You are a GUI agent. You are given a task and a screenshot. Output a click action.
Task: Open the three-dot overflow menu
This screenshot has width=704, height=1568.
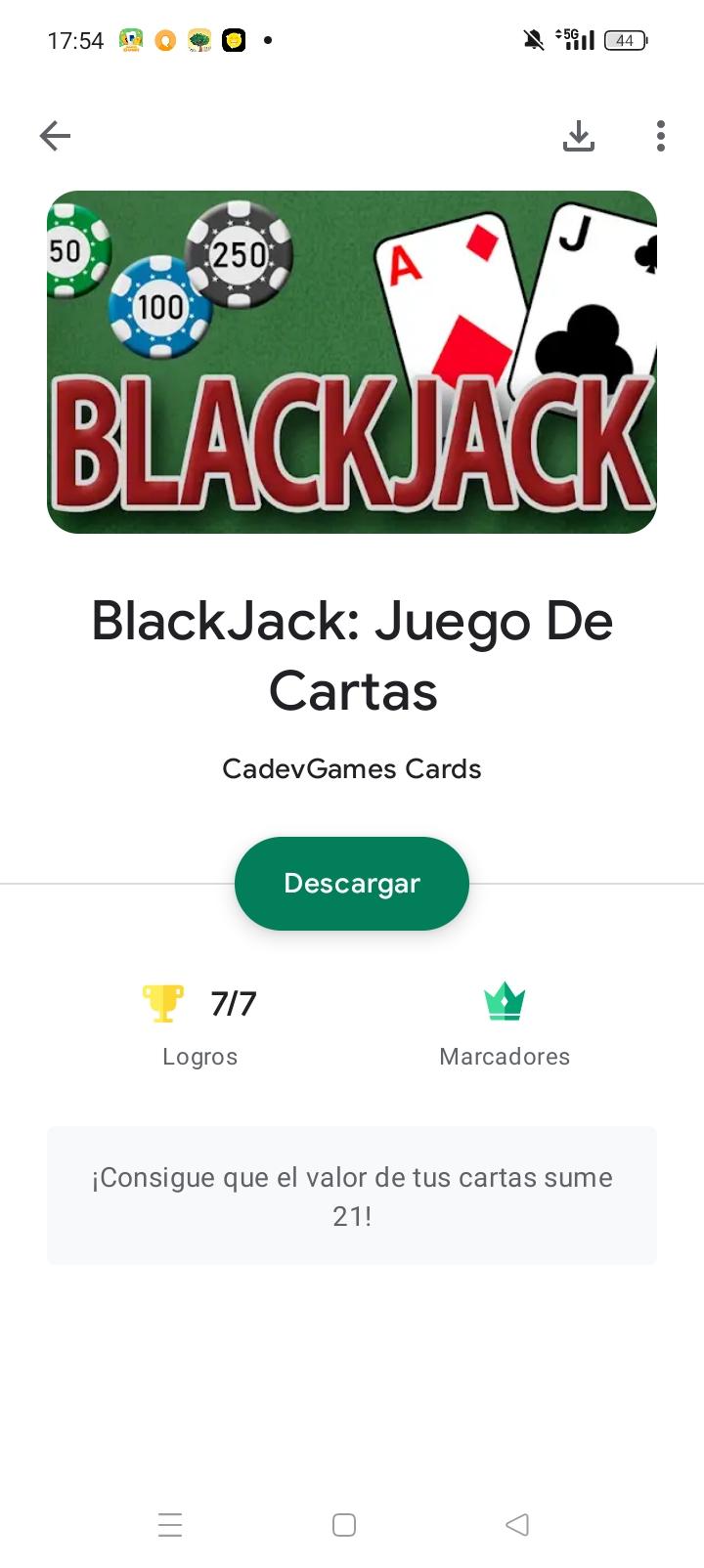(661, 136)
